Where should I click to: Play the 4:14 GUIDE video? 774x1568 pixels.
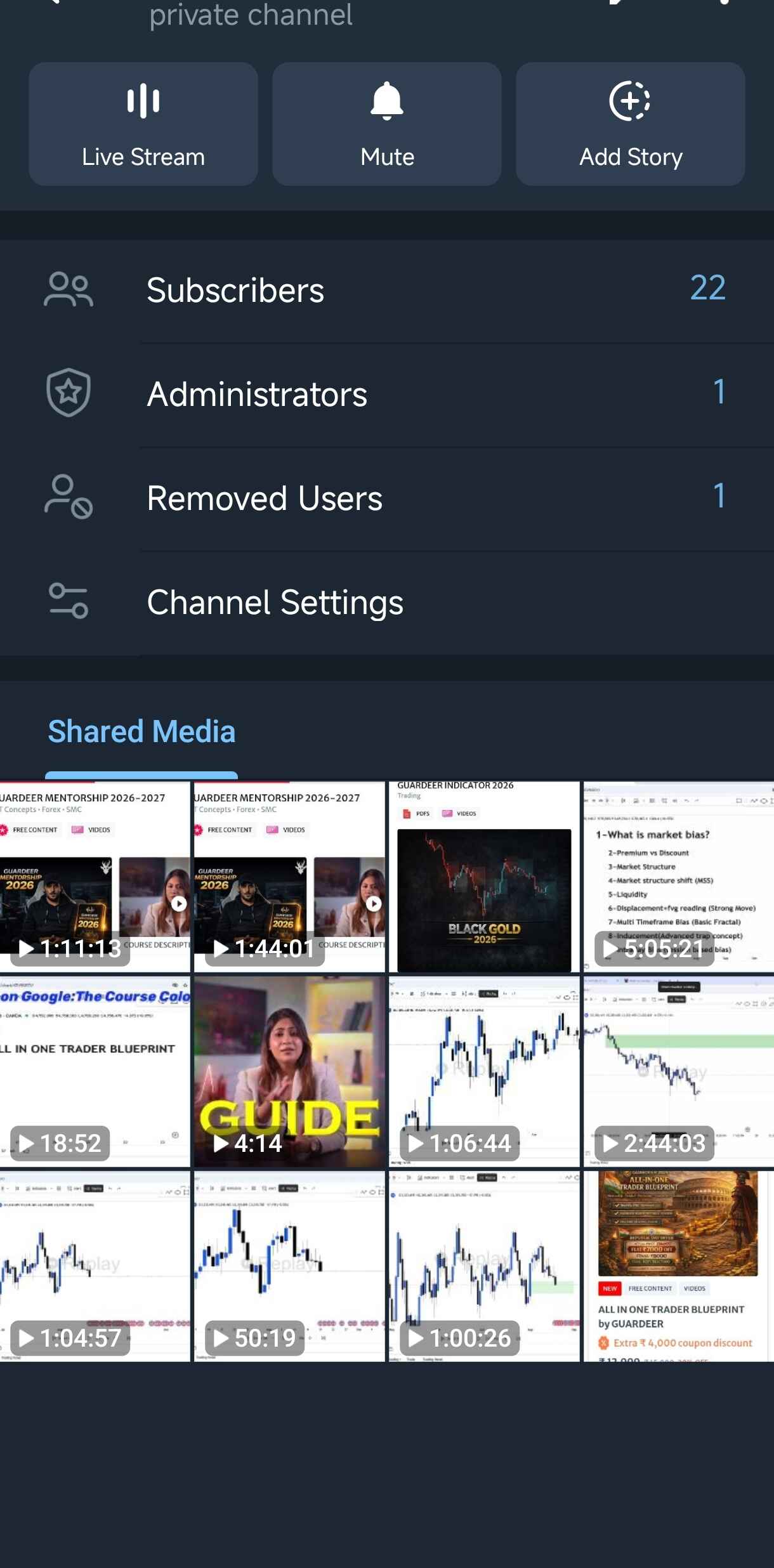coord(289,1071)
